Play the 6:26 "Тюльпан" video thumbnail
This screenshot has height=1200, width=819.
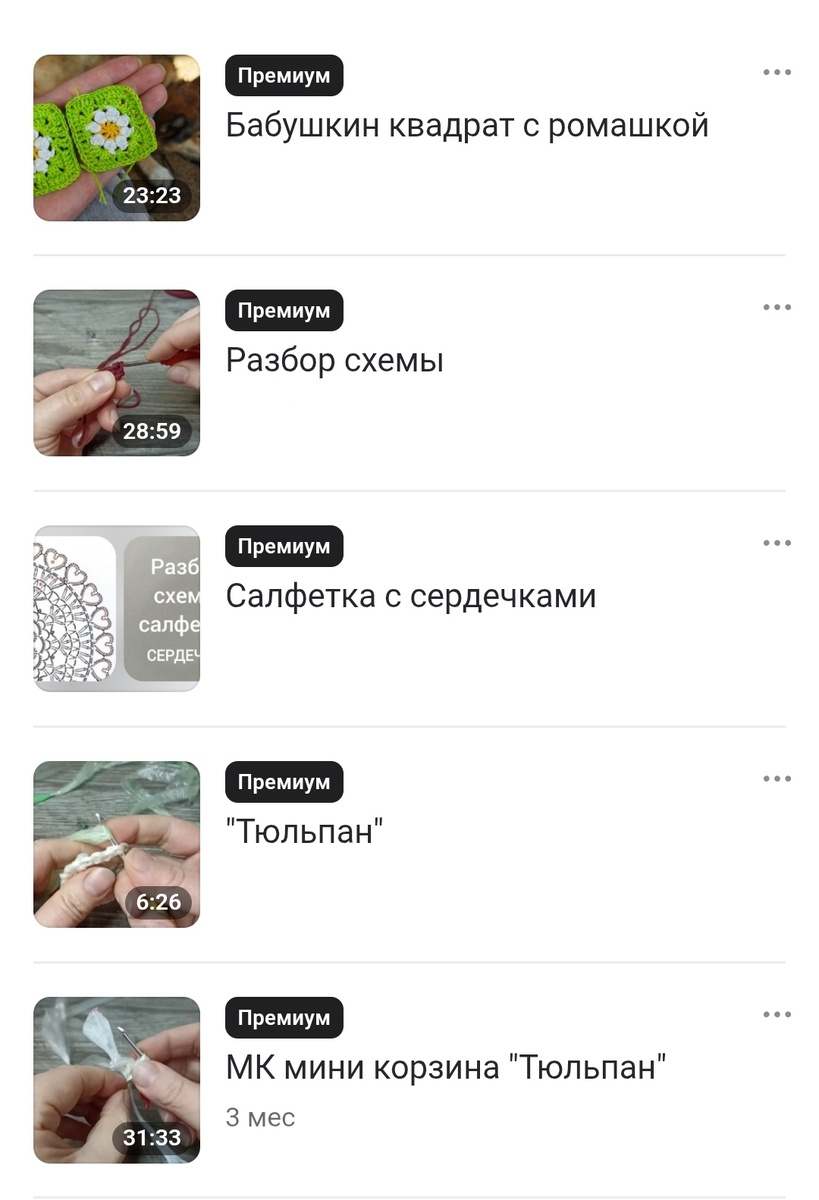[x=117, y=845]
